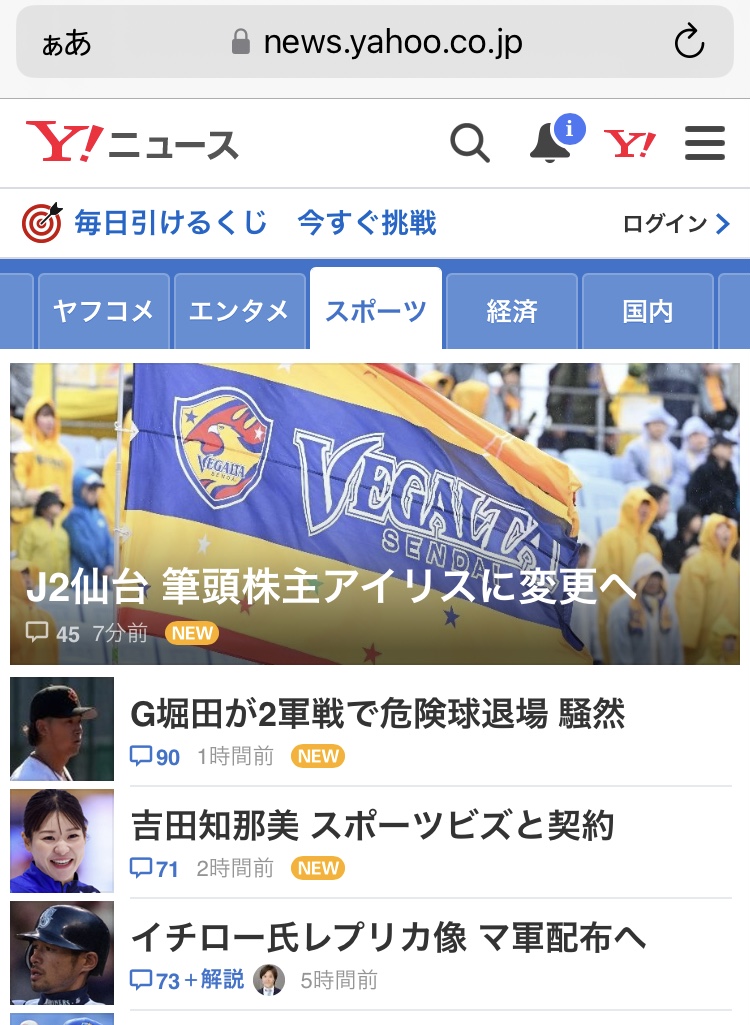Image resolution: width=750 pixels, height=1025 pixels.
Task: Read the G堀田が2軍戦で危険球退場 article
Action: [x=378, y=714]
